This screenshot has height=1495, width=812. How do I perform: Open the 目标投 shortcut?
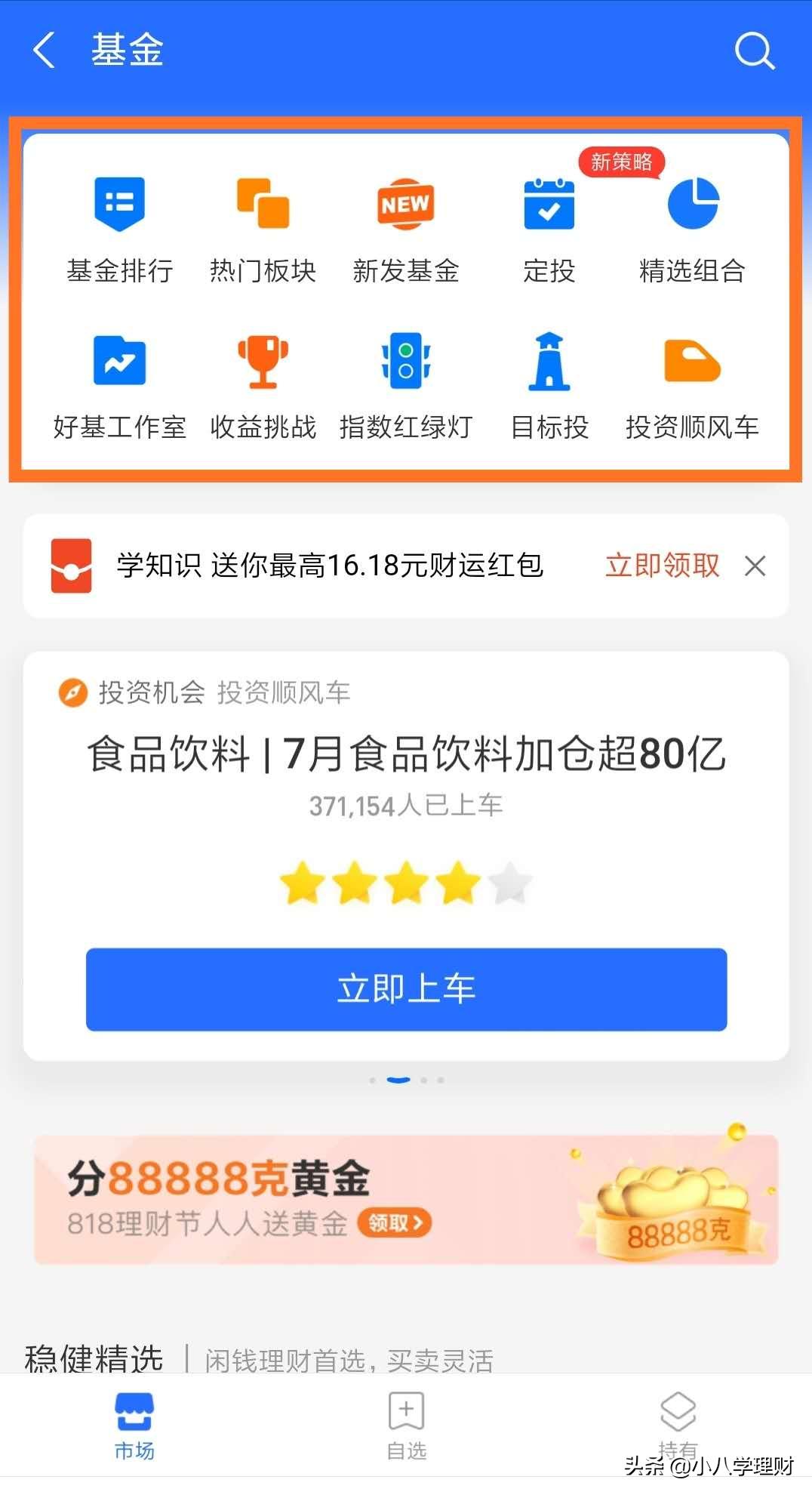click(549, 385)
